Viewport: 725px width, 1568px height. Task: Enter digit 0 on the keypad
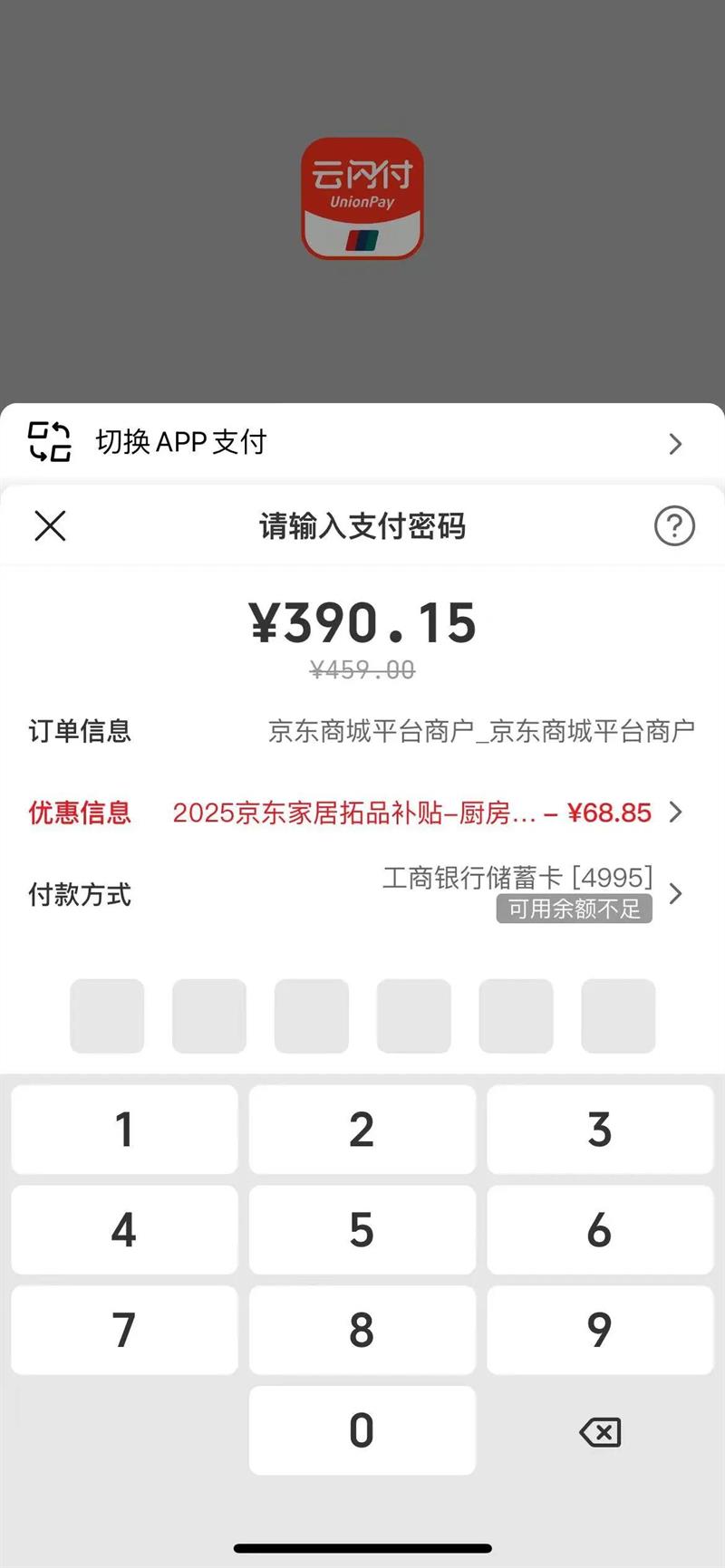pos(362,1429)
